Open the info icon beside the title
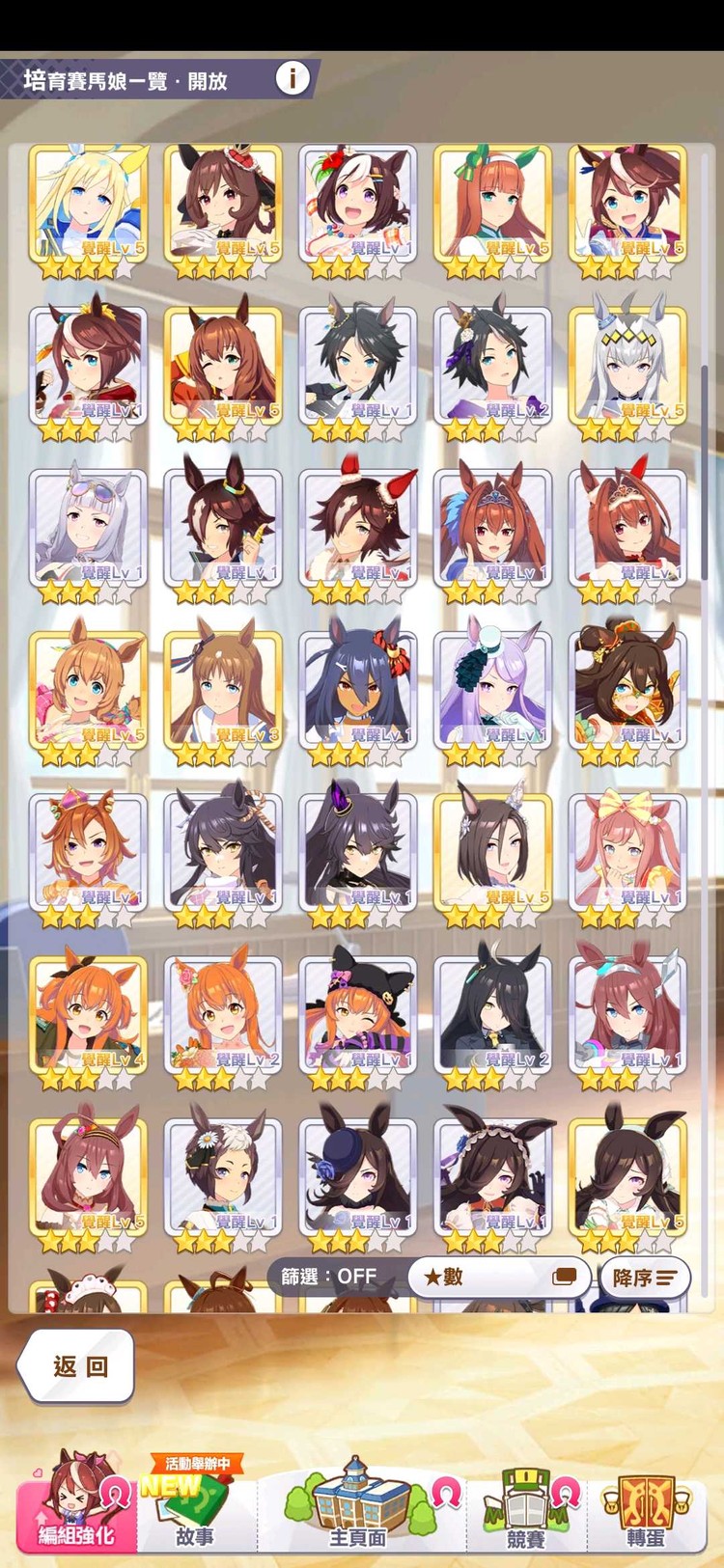The image size is (724, 1568). [x=292, y=78]
